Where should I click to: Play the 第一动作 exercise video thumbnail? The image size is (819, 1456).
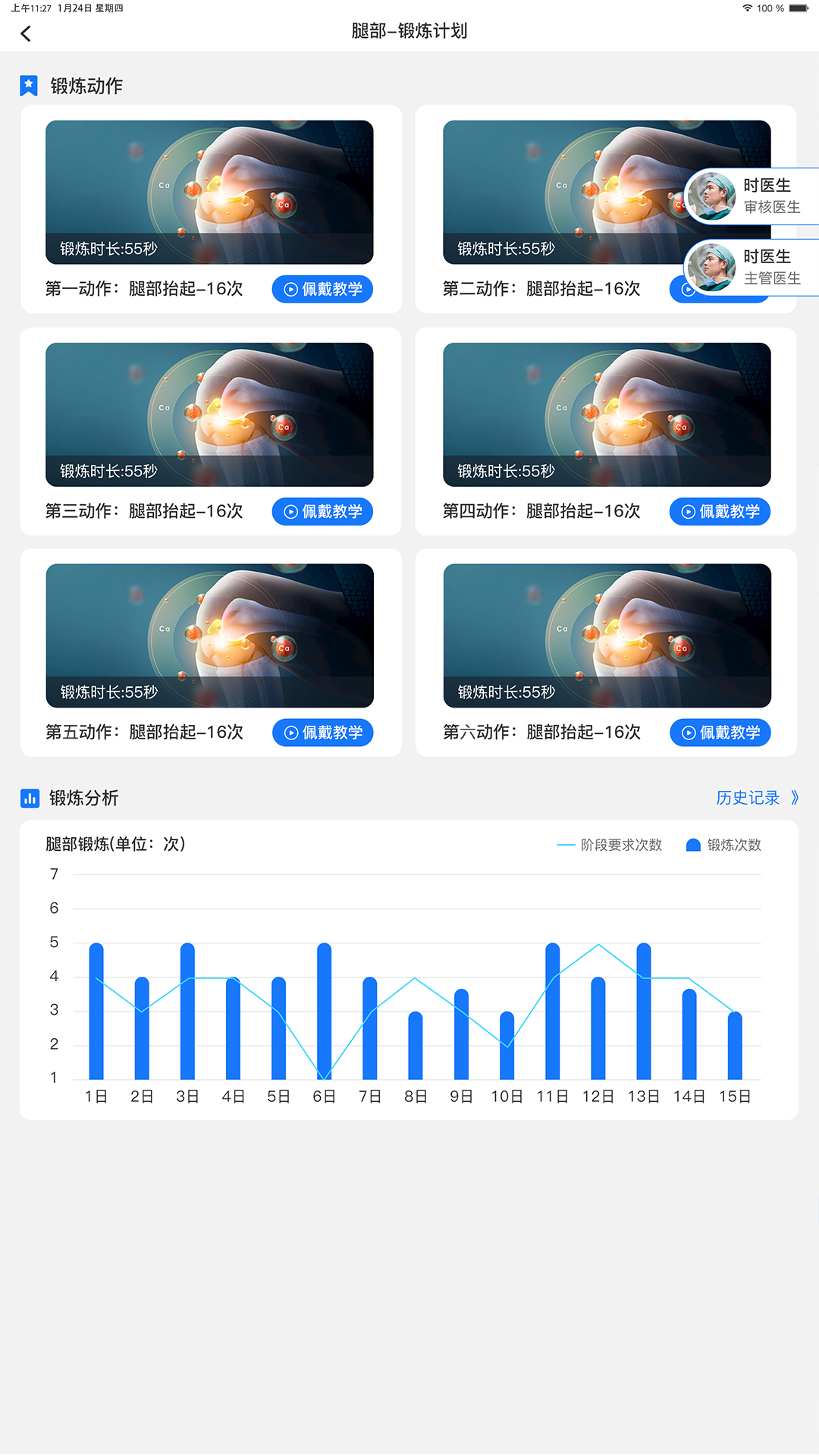click(x=209, y=192)
